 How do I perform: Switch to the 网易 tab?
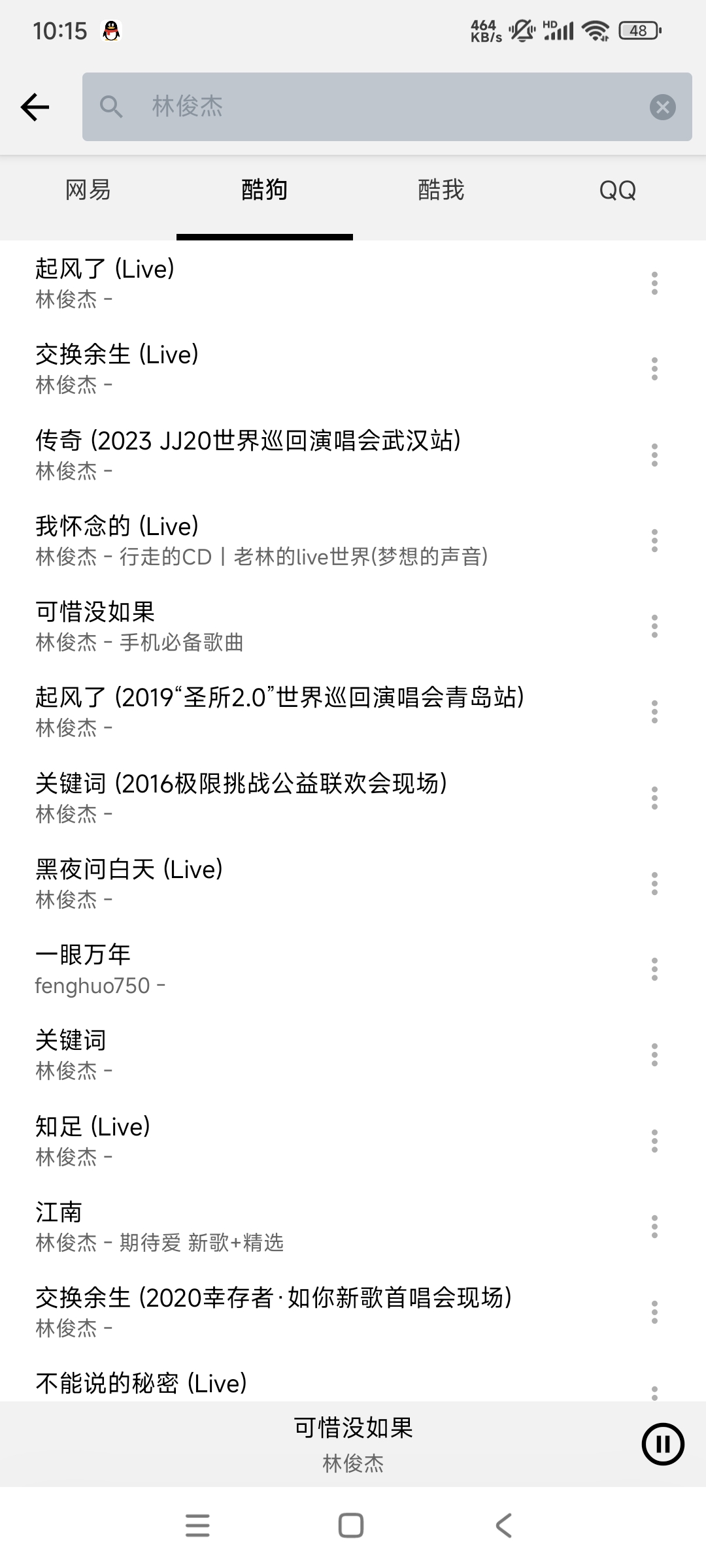88,191
